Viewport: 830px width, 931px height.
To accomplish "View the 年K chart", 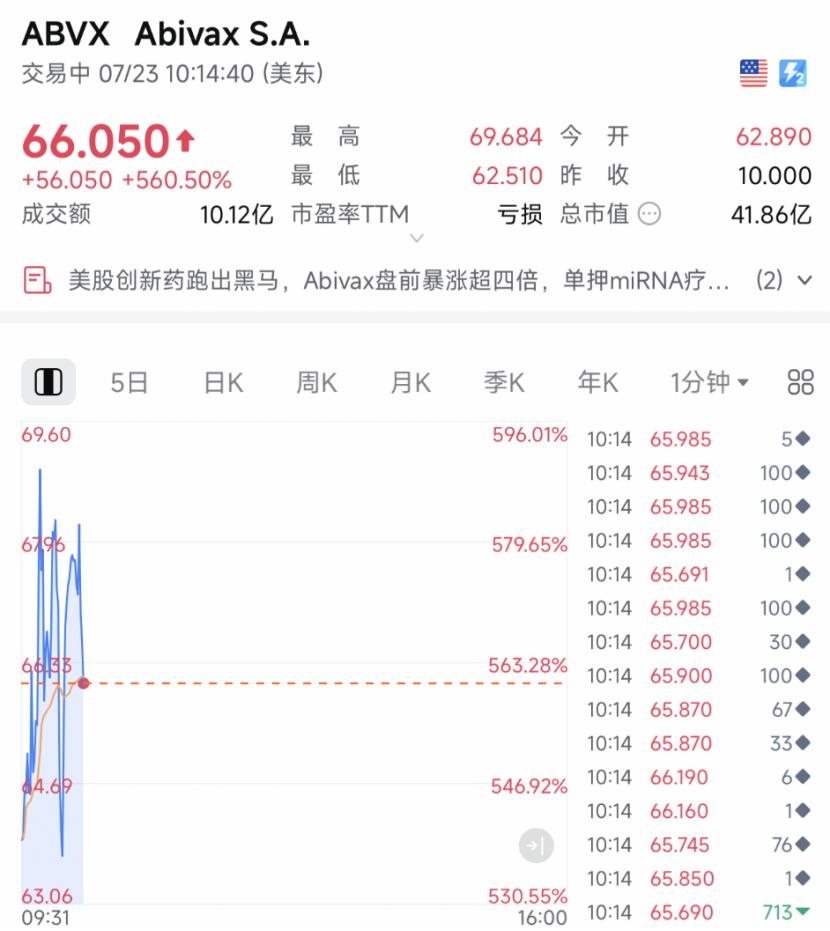I will pos(597,382).
